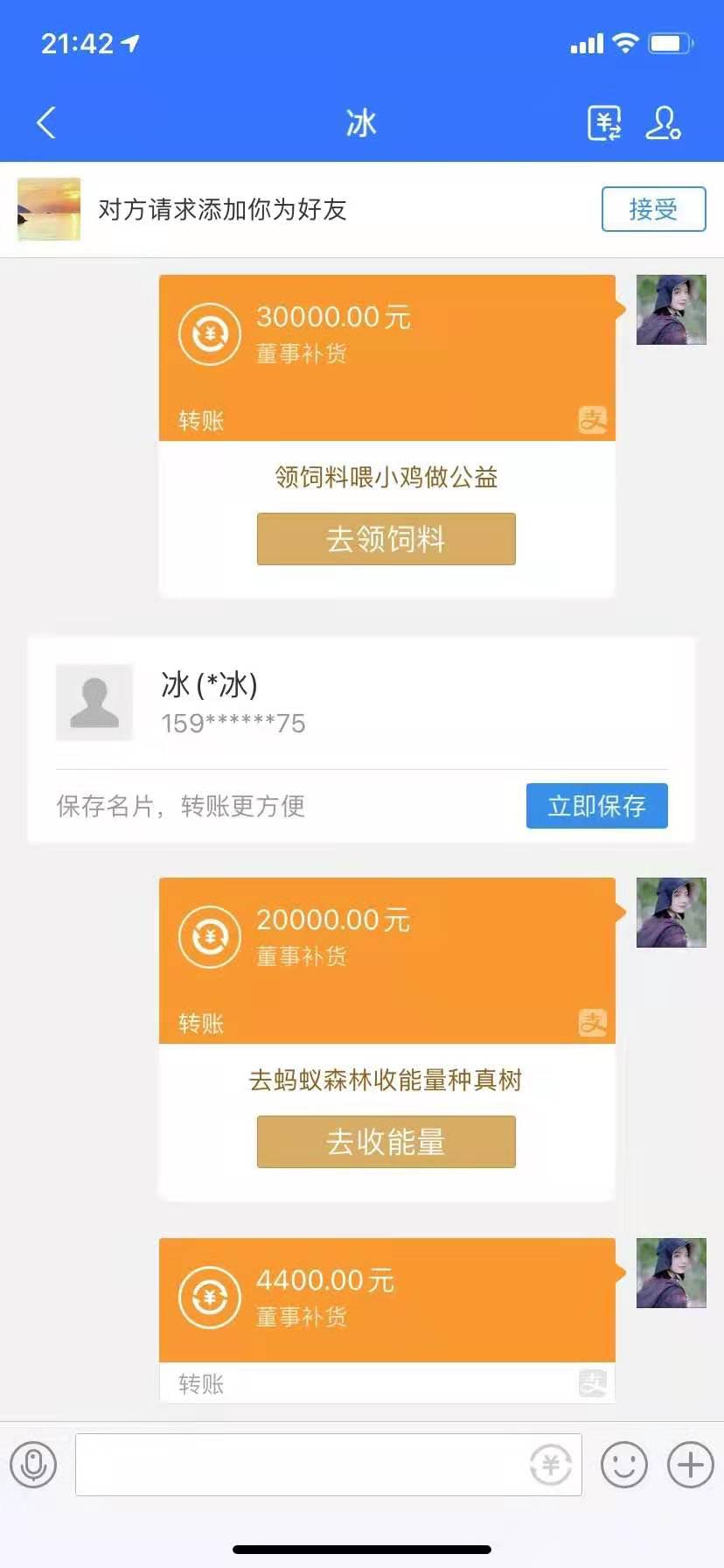The width and height of the screenshot is (724, 1568).
Task: Focus the message input field
Action: tap(297, 1465)
